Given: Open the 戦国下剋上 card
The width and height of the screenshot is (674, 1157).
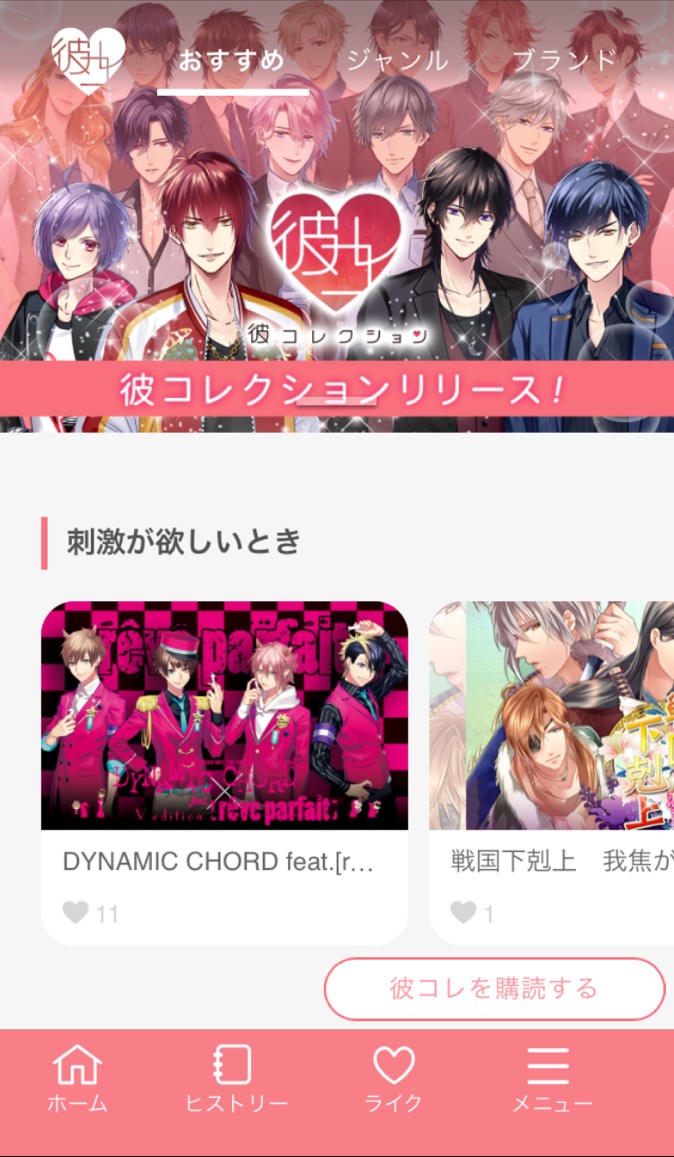Looking at the screenshot, I should coord(551,773).
